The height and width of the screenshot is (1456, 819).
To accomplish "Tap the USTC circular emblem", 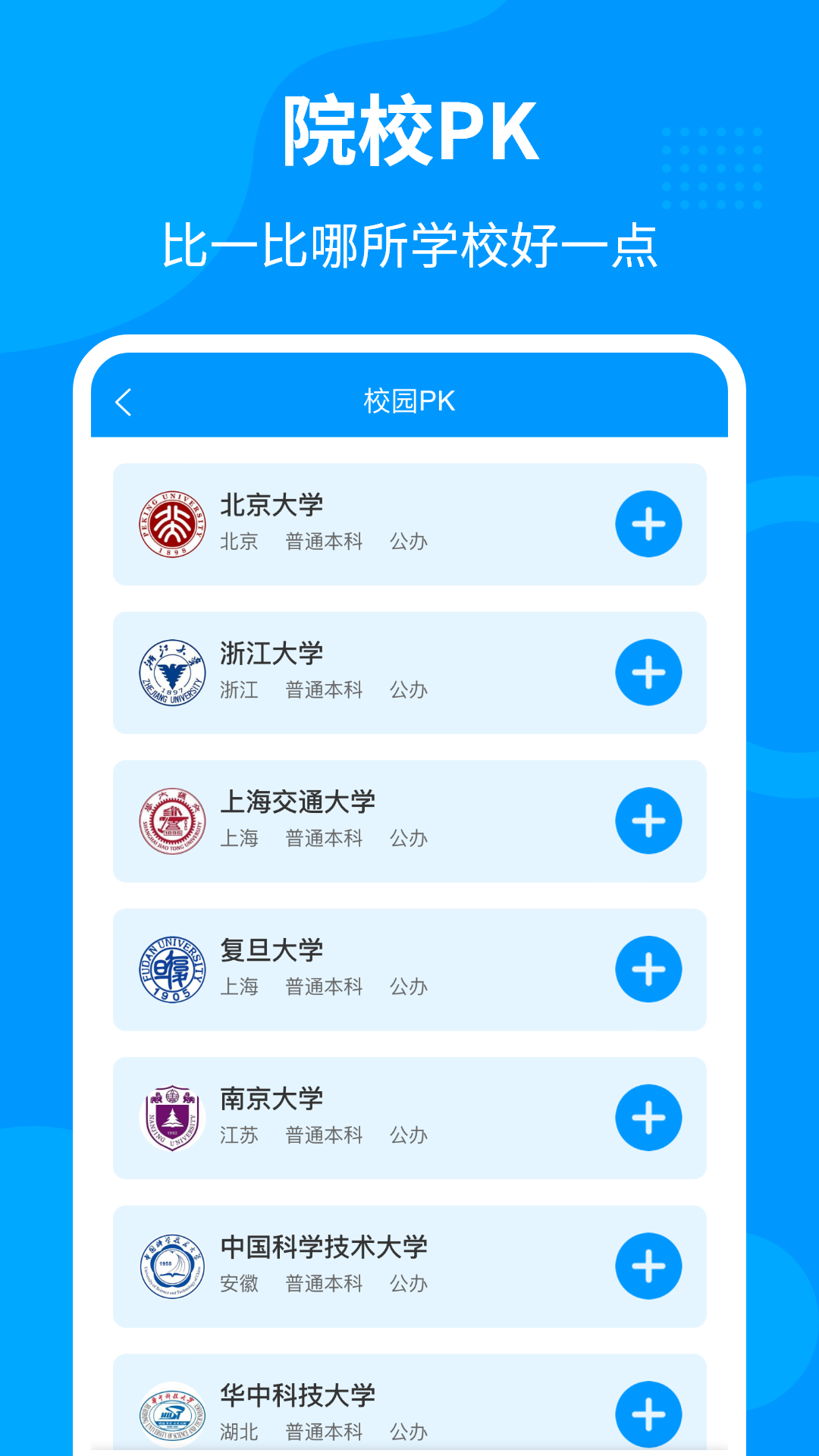I will click(171, 1264).
